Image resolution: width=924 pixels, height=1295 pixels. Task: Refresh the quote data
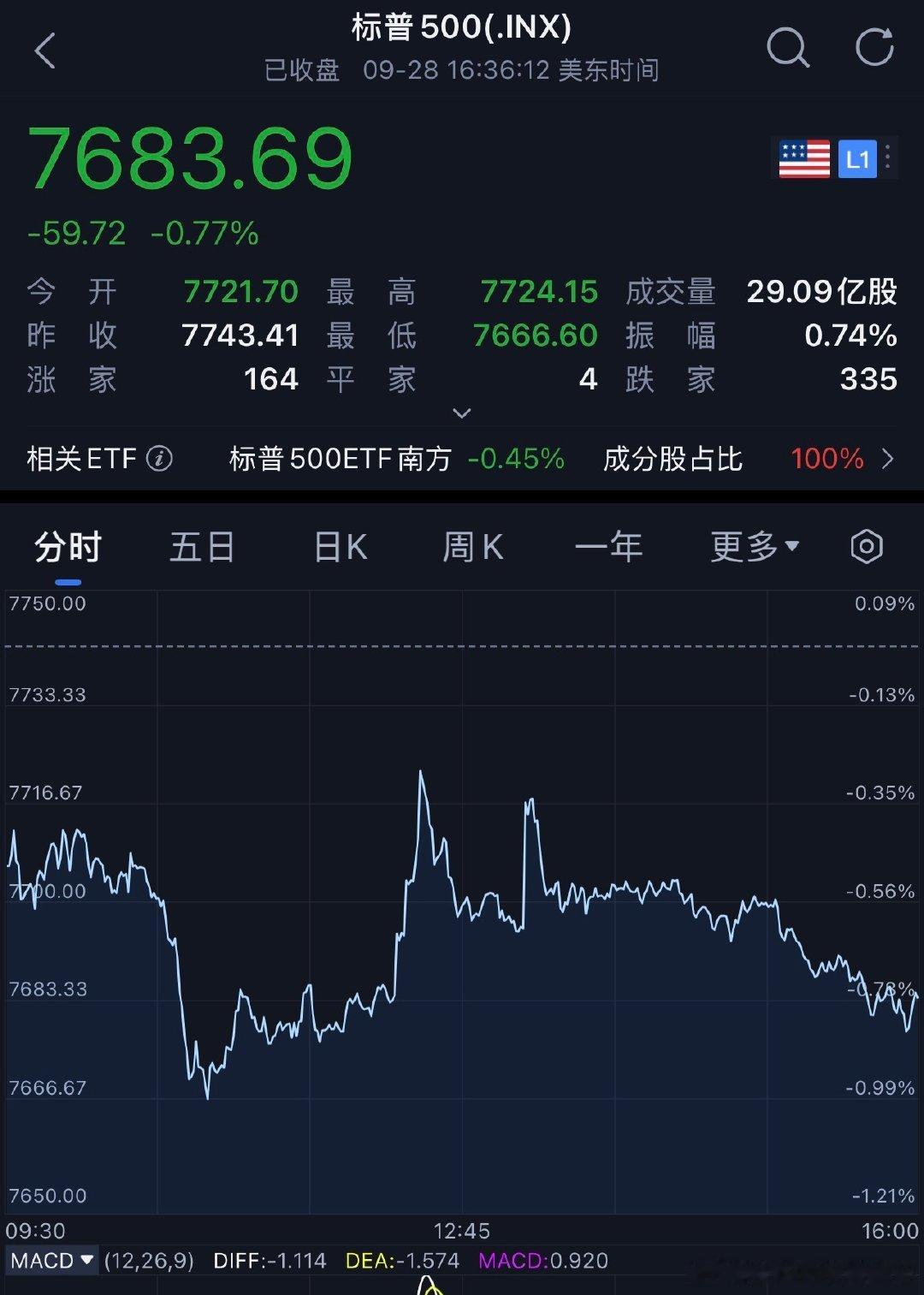pyautogui.click(x=875, y=47)
